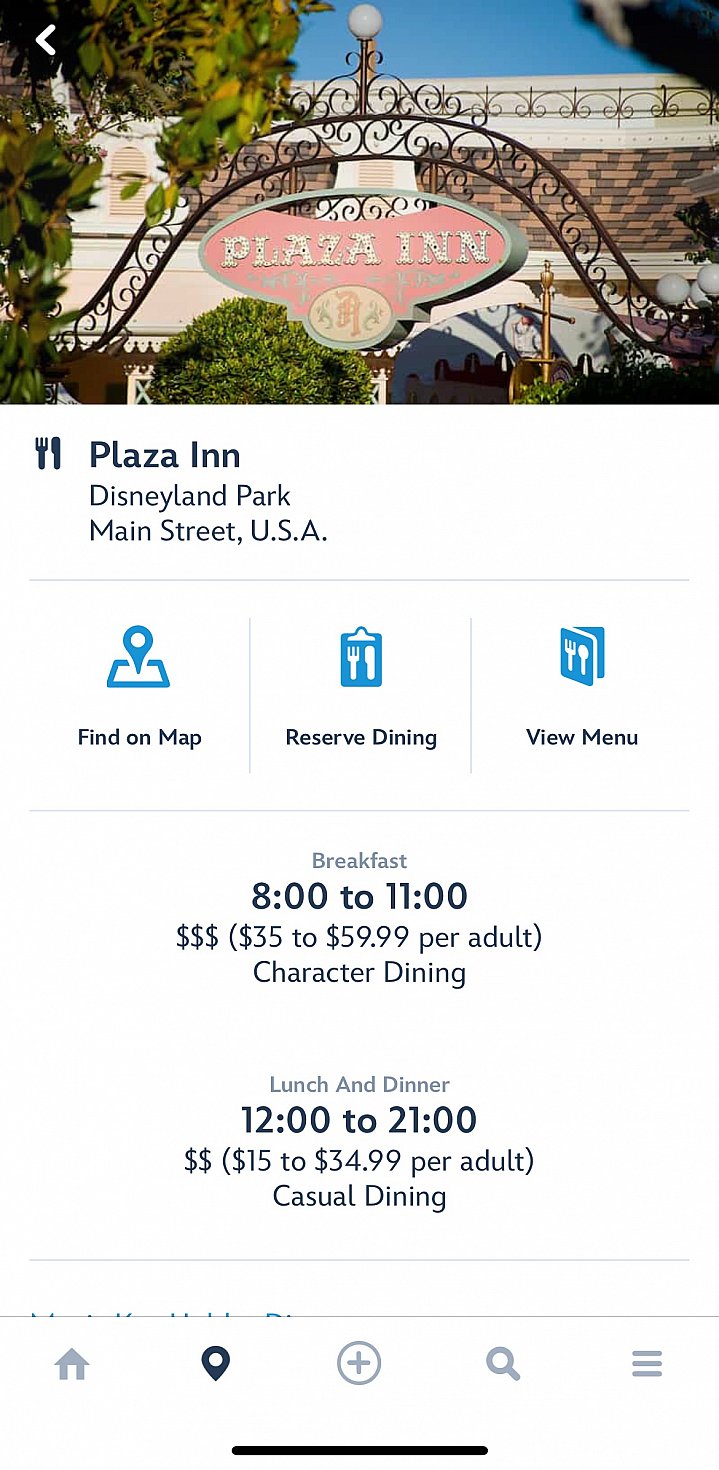View the Plaza Inn menu
This screenshot has width=719, height=1470.
pyautogui.click(x=582, y=688)
